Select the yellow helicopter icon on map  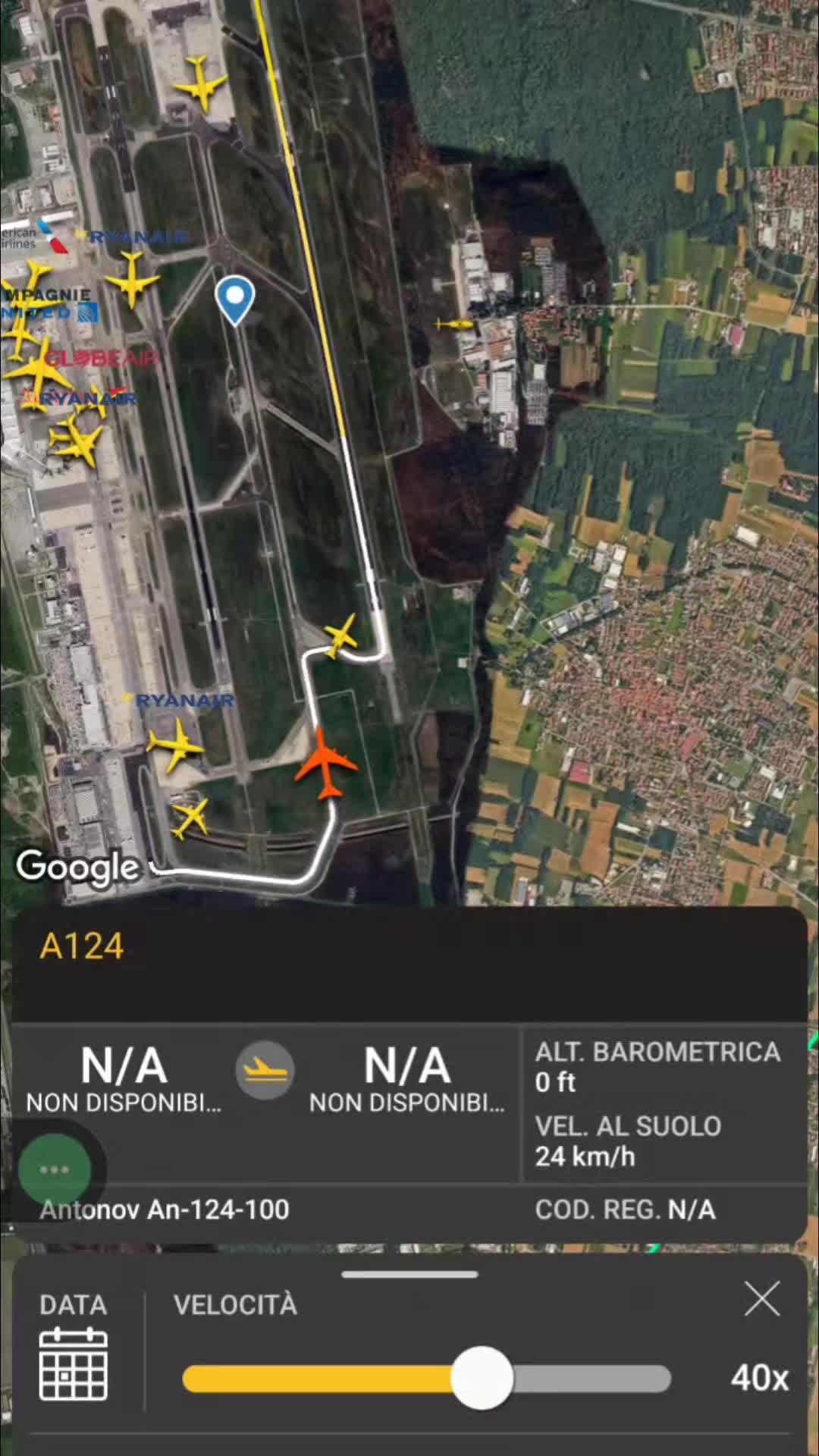click(x=453, y=325)
